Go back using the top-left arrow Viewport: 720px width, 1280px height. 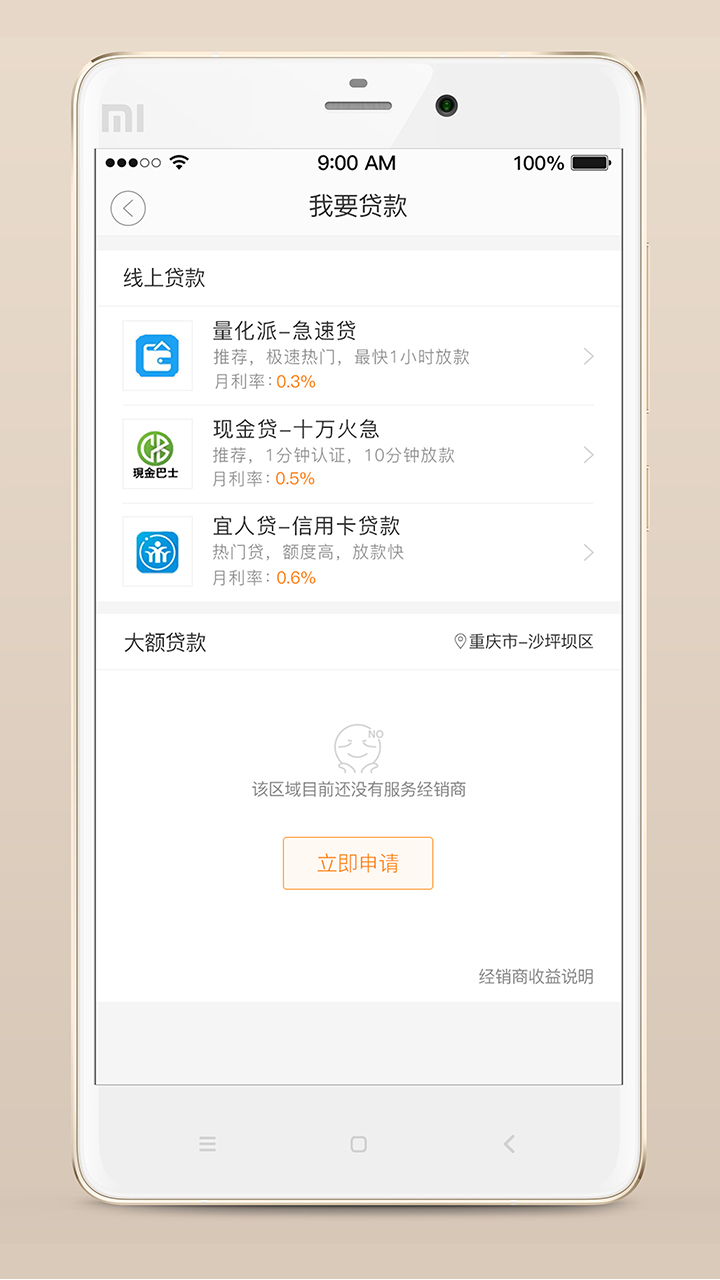(x=128, y=208)
